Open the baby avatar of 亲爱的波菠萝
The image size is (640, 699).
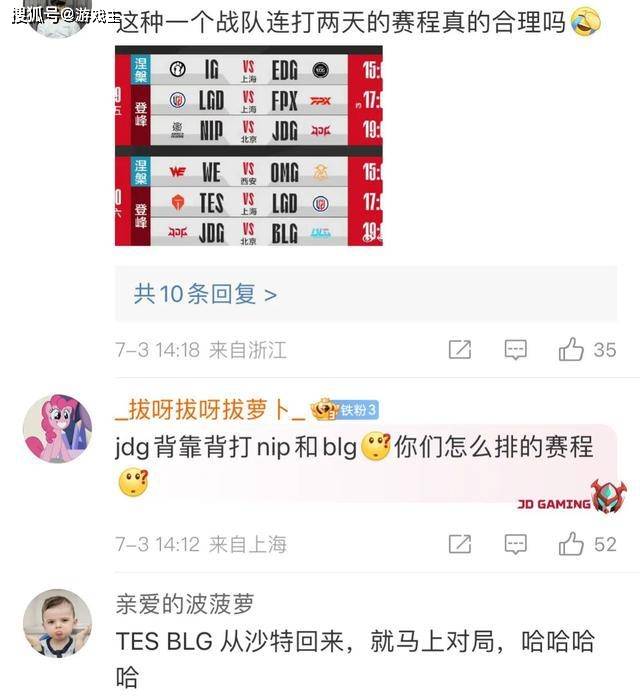[x=57, y=622]
